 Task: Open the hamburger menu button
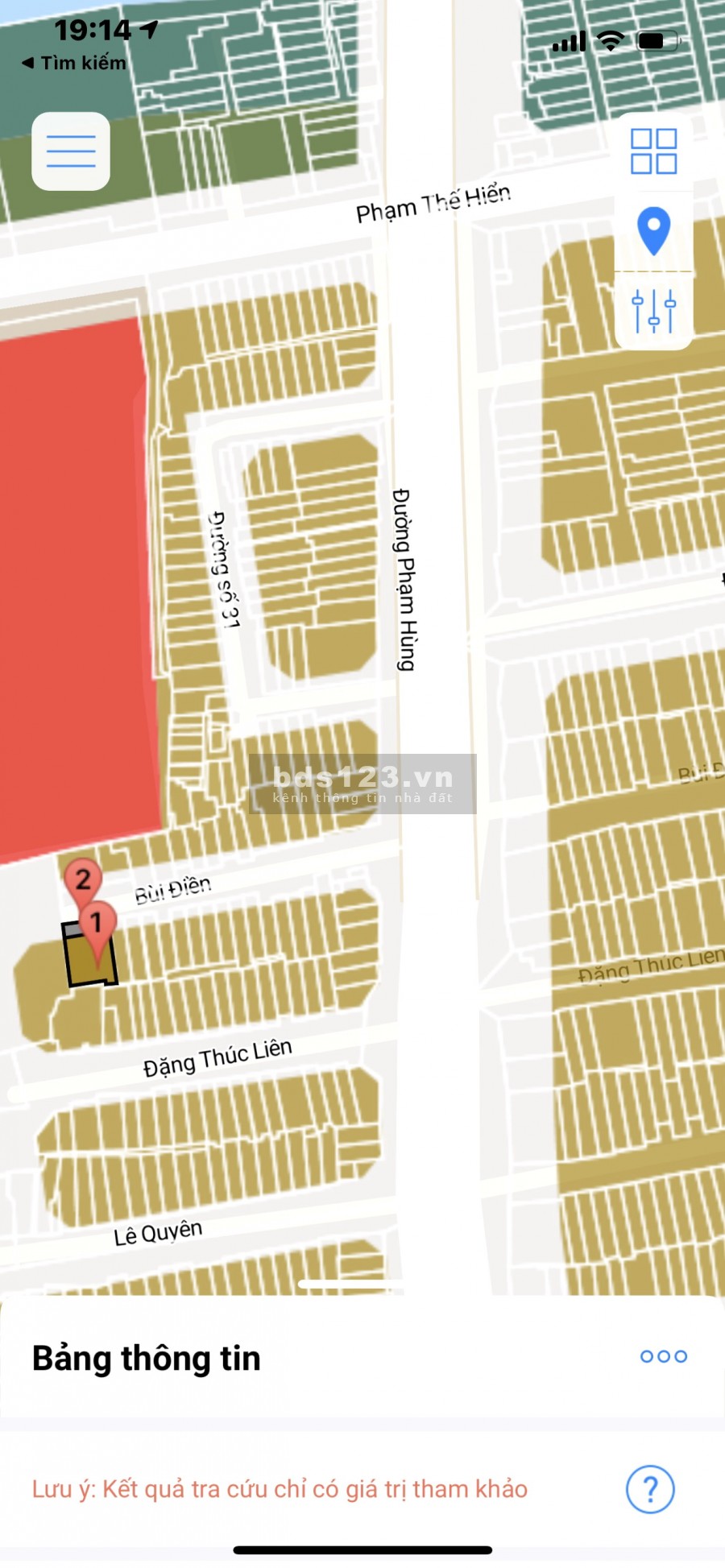tap(71, 151)
